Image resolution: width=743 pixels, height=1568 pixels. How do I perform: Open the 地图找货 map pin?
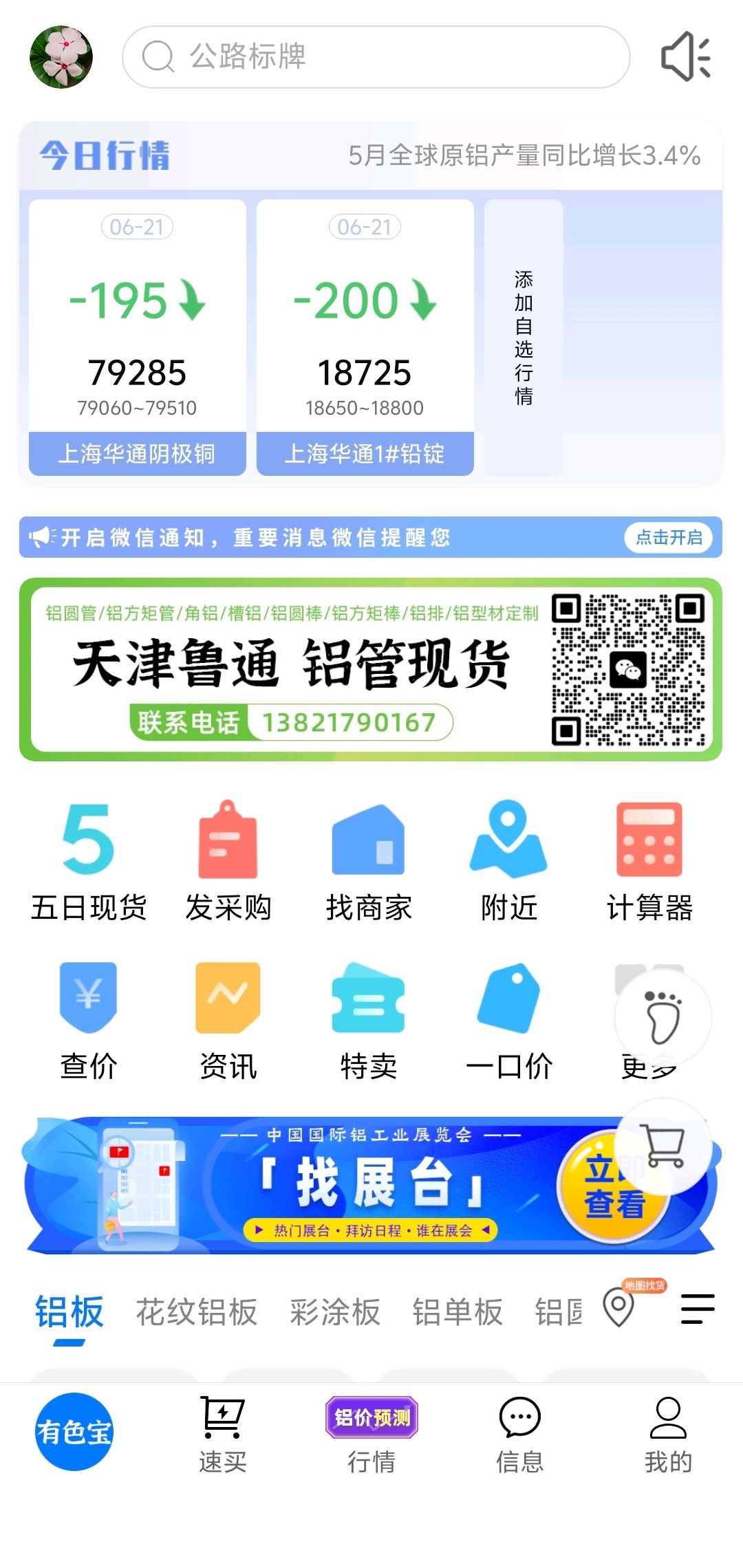tap(618, 1306)
